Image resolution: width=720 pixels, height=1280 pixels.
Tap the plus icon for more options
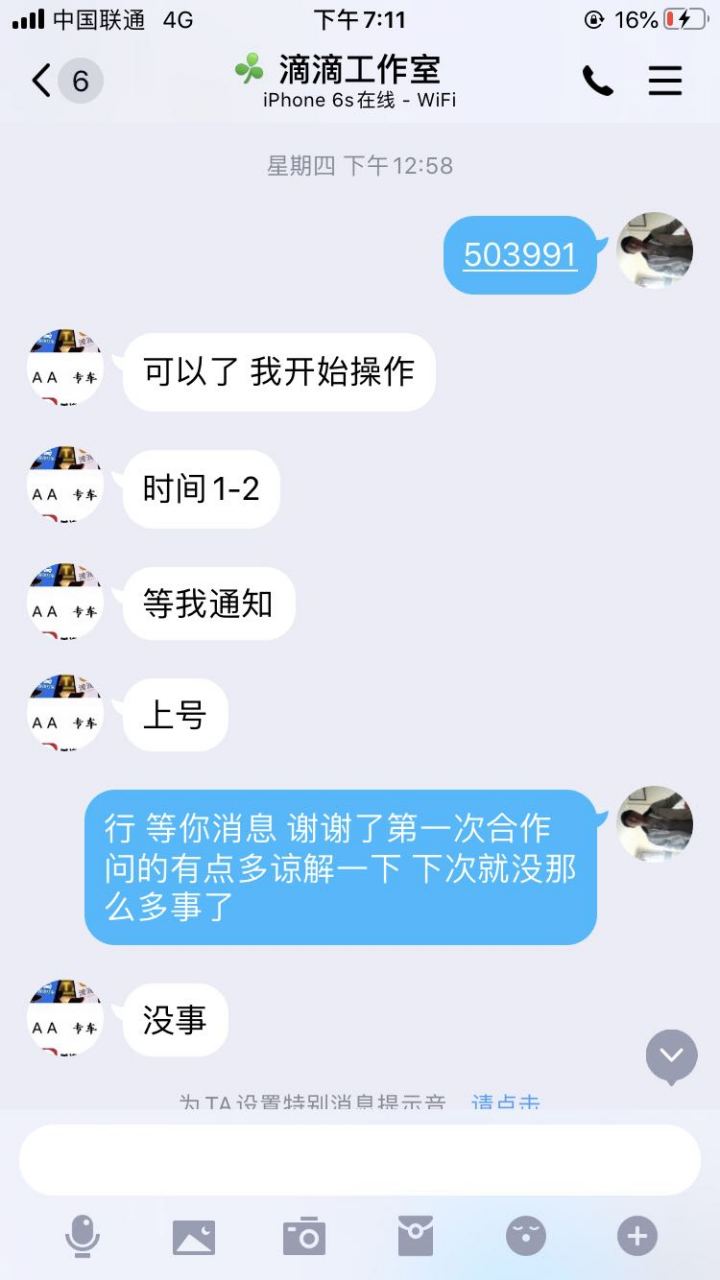637,1235
